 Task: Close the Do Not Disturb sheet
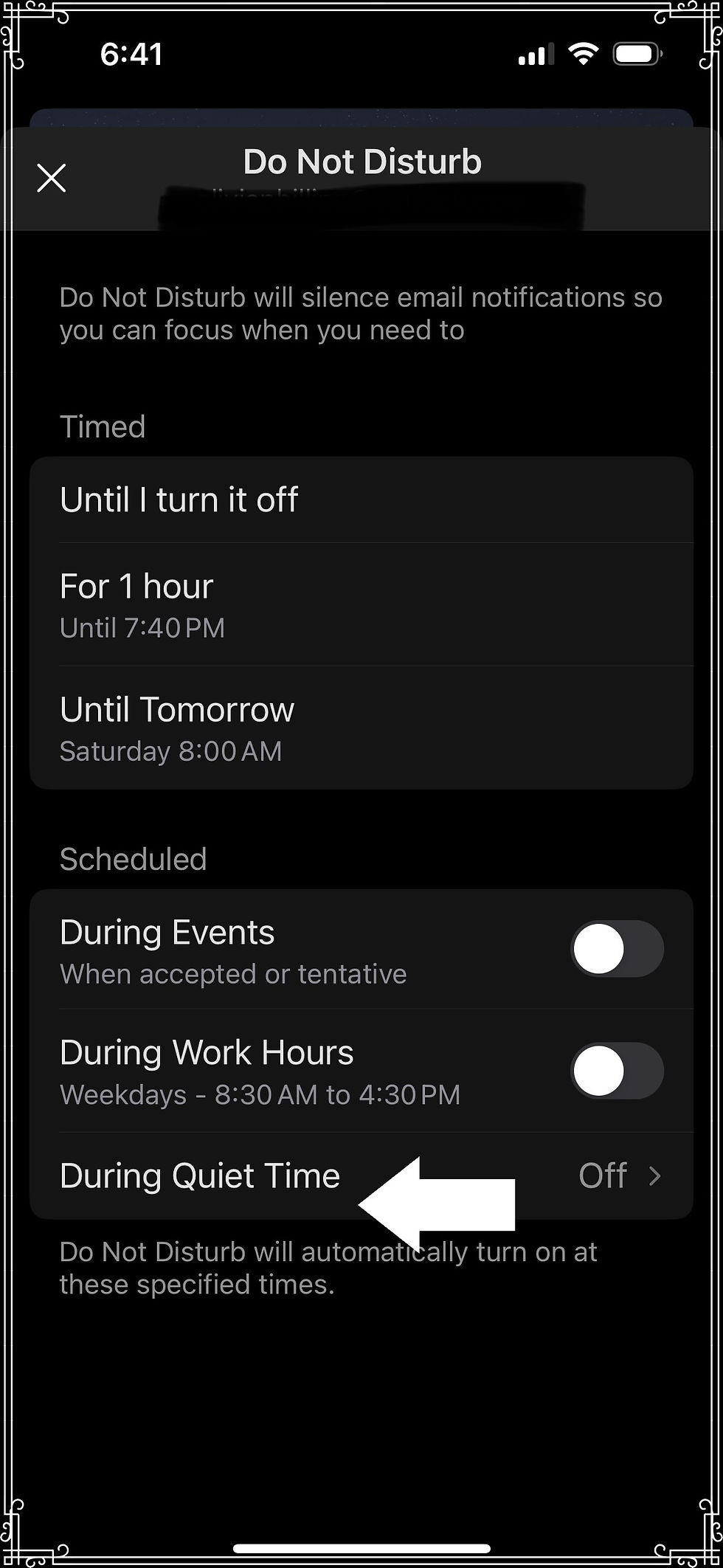52,178
